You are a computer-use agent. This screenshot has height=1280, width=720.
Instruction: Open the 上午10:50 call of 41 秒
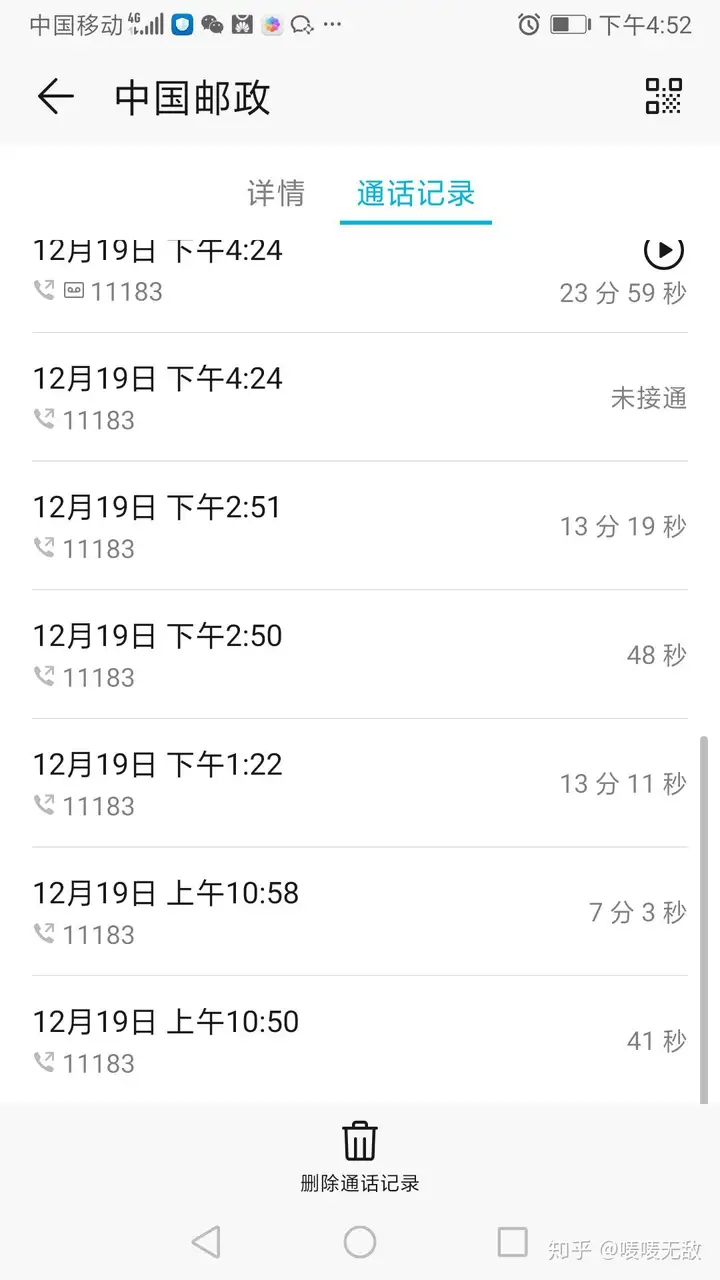point(360,1040)
